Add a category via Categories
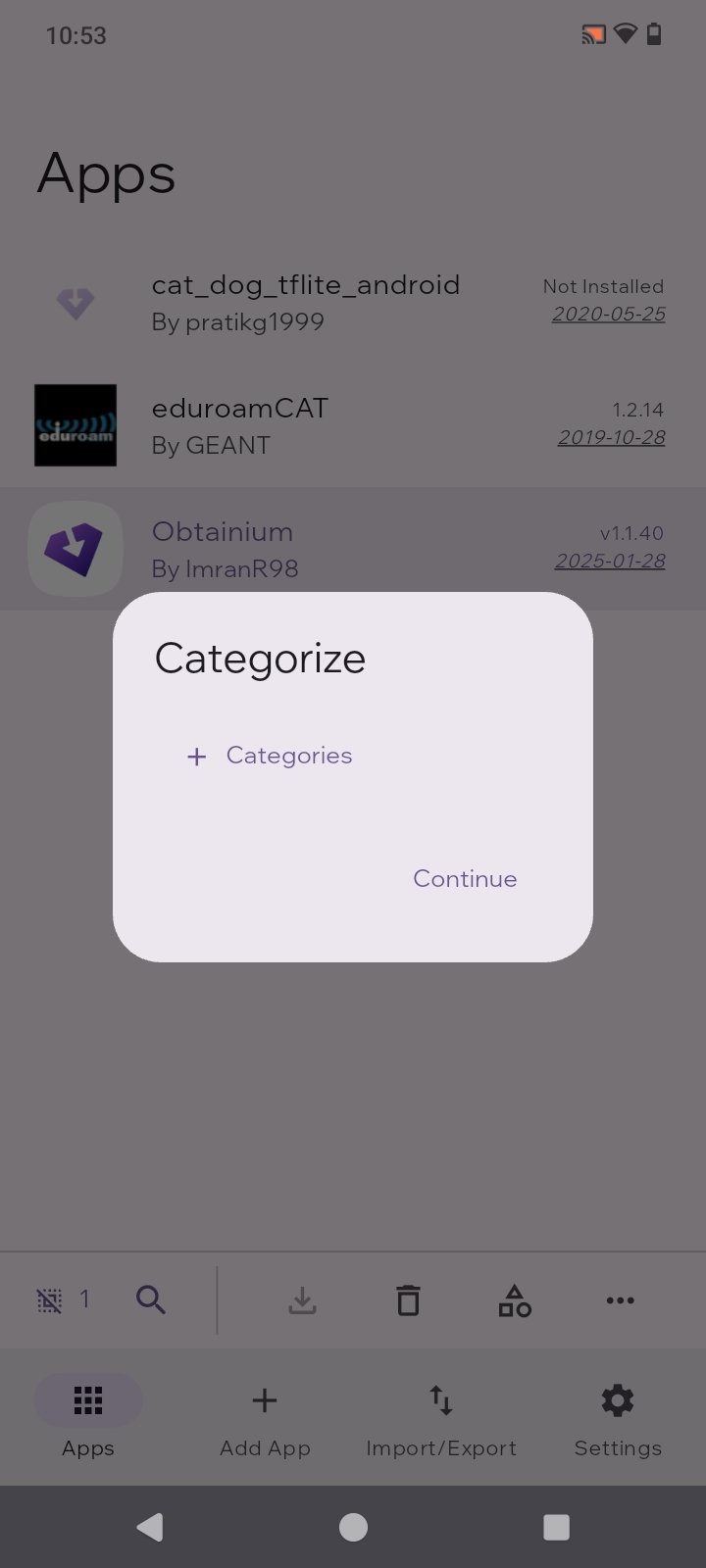This screenshot has width=706, height=1568. click(269, 756)
